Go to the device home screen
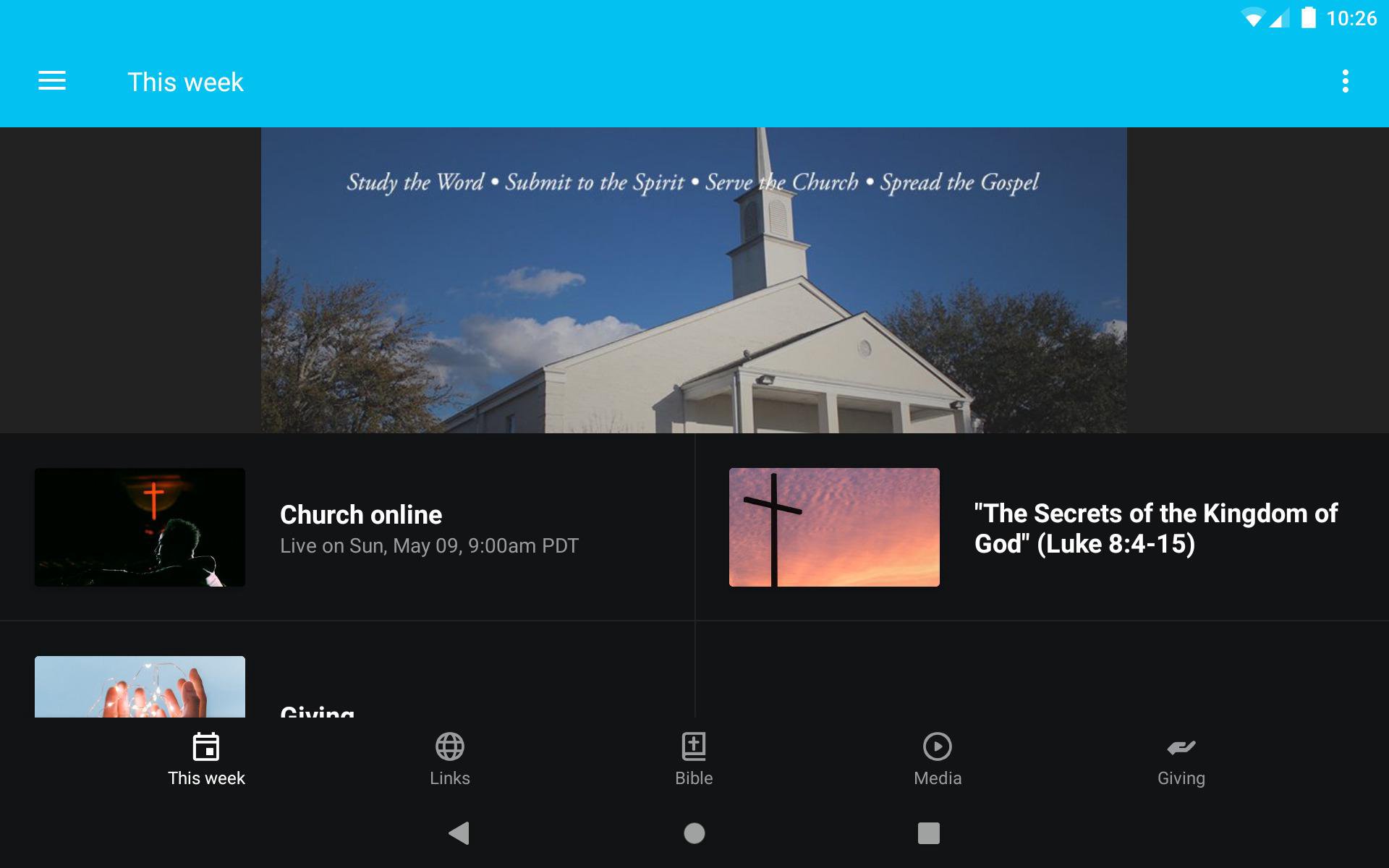Screen dimensions: 1389x868 (x=694, y=833)
